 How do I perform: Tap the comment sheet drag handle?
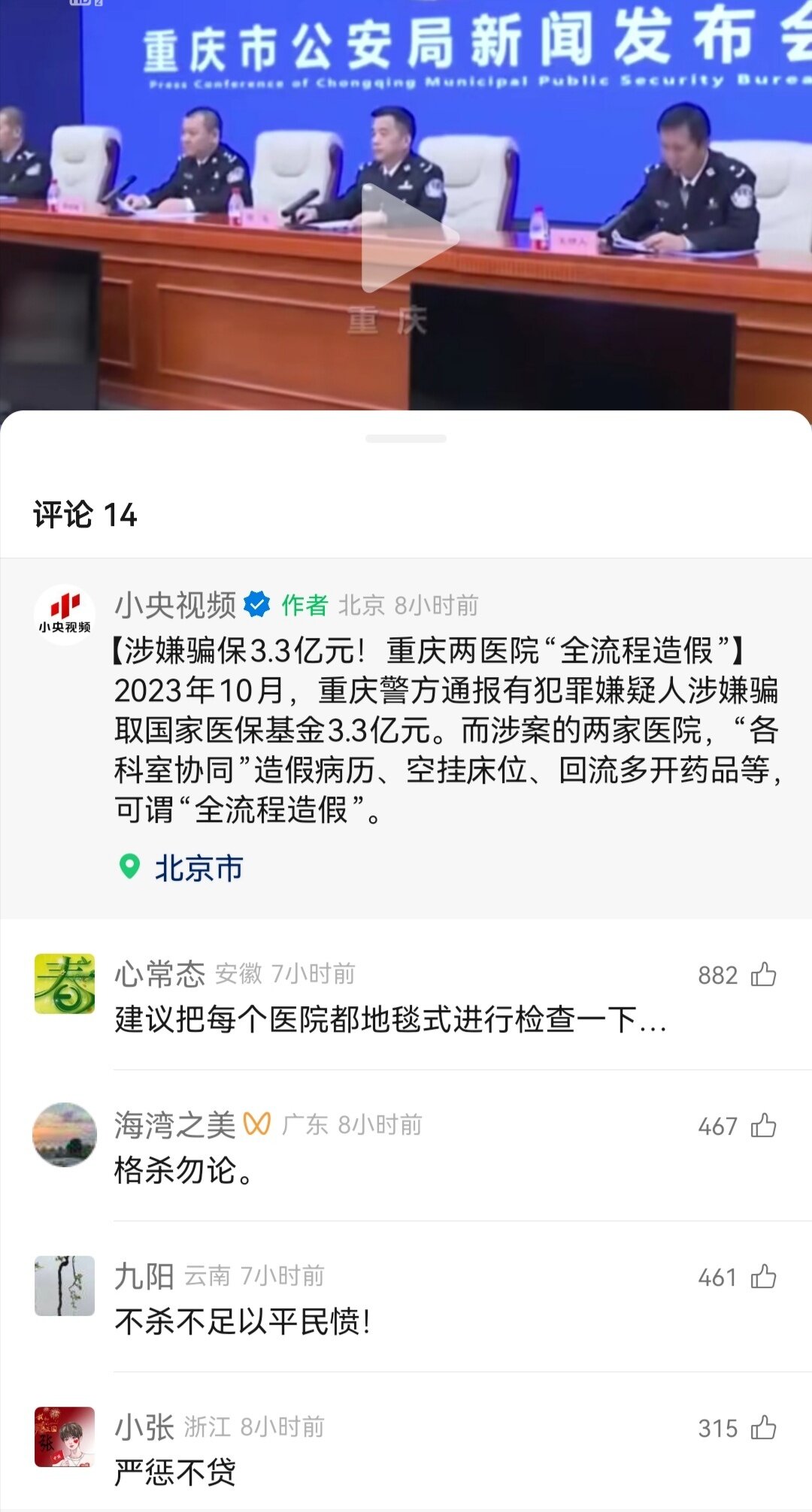(406, 438)
